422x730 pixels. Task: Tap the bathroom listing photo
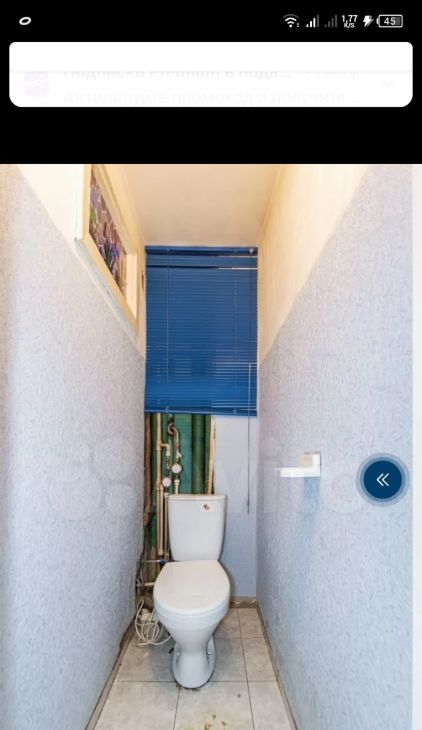click(x=206, y=447)
